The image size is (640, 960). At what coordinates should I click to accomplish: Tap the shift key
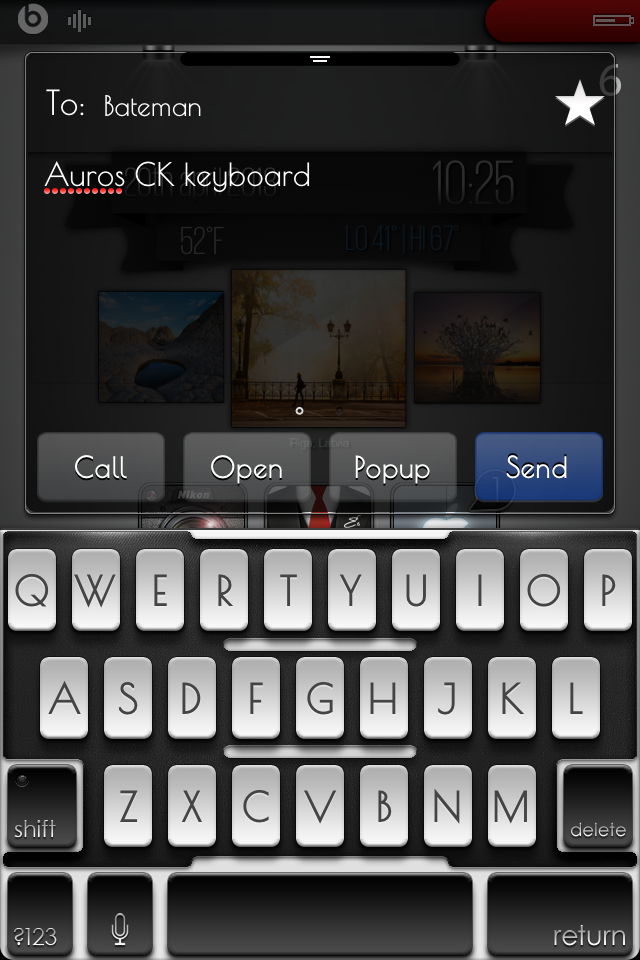(x=40, y=806)
